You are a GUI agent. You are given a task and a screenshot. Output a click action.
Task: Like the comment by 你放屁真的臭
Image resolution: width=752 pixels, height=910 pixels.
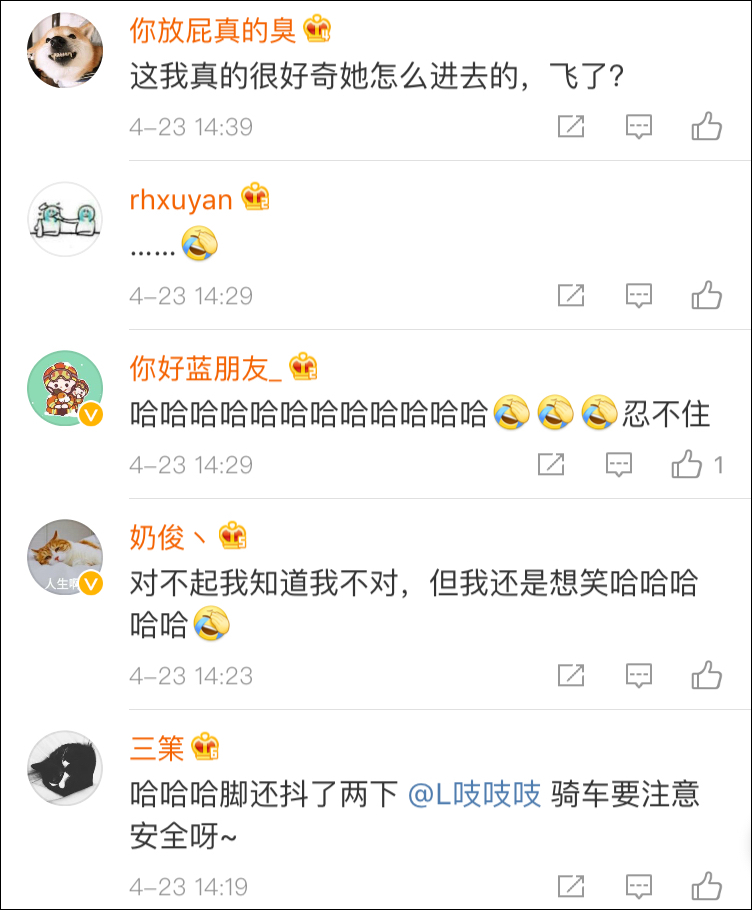[707, 126]
